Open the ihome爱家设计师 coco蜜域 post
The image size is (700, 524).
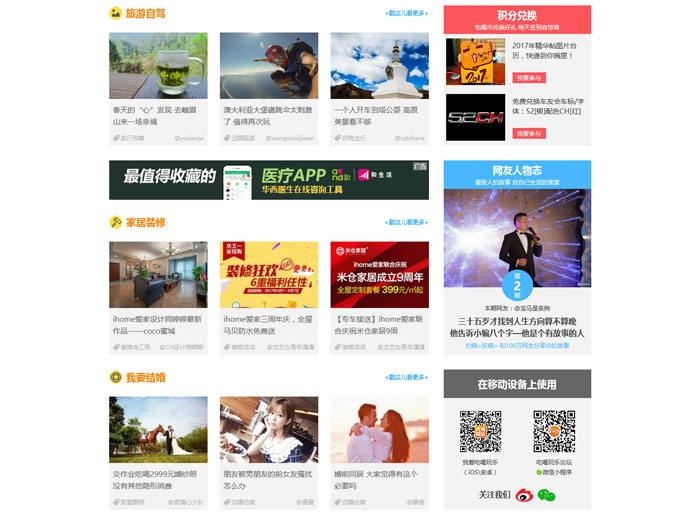pyautogui.click(x=158, y=274)
